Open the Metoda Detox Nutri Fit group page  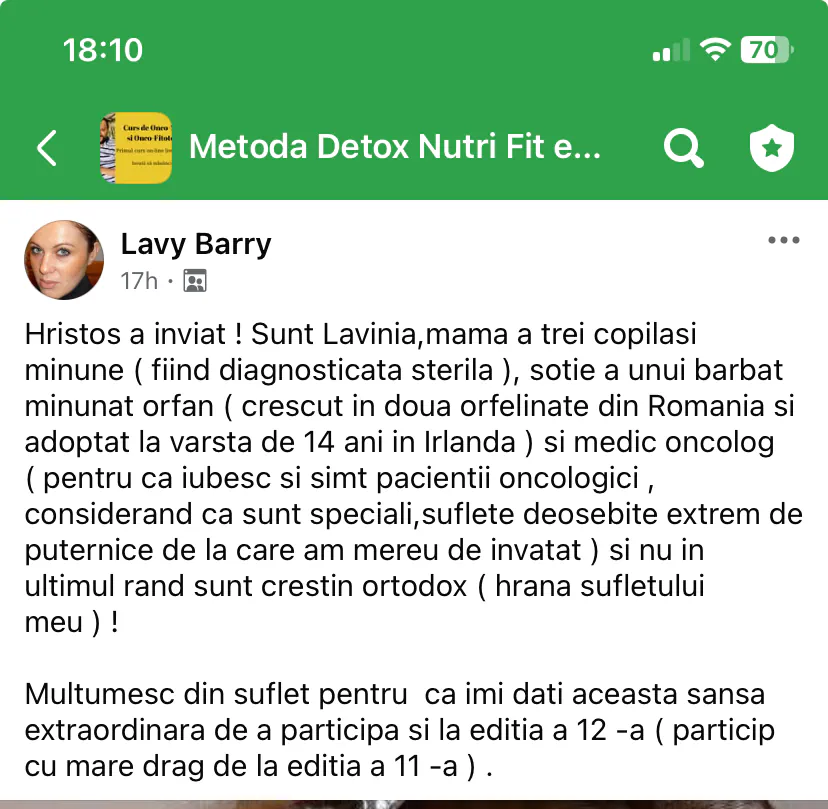pyautogui.click(x=395, y=148)
